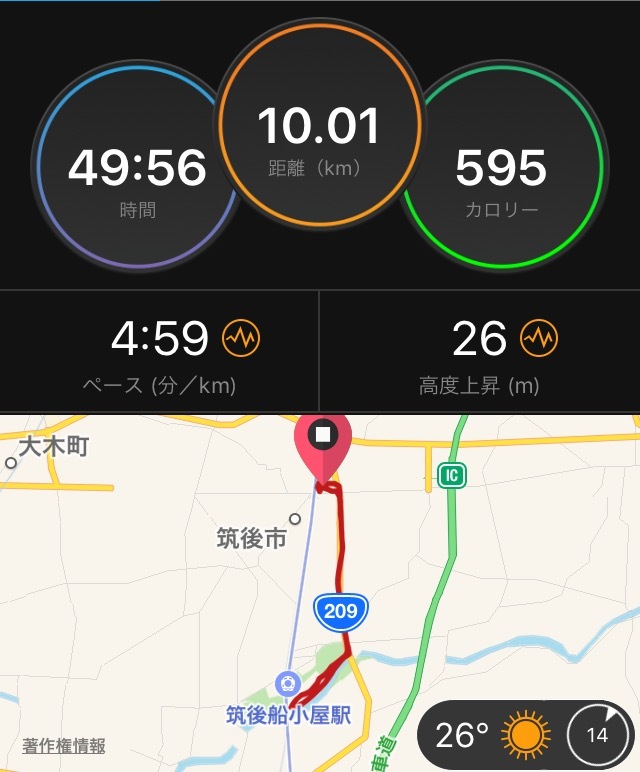This screenshot has width=640, height=772.
Task: Open the pace chart icon
Action: (241, 338)
